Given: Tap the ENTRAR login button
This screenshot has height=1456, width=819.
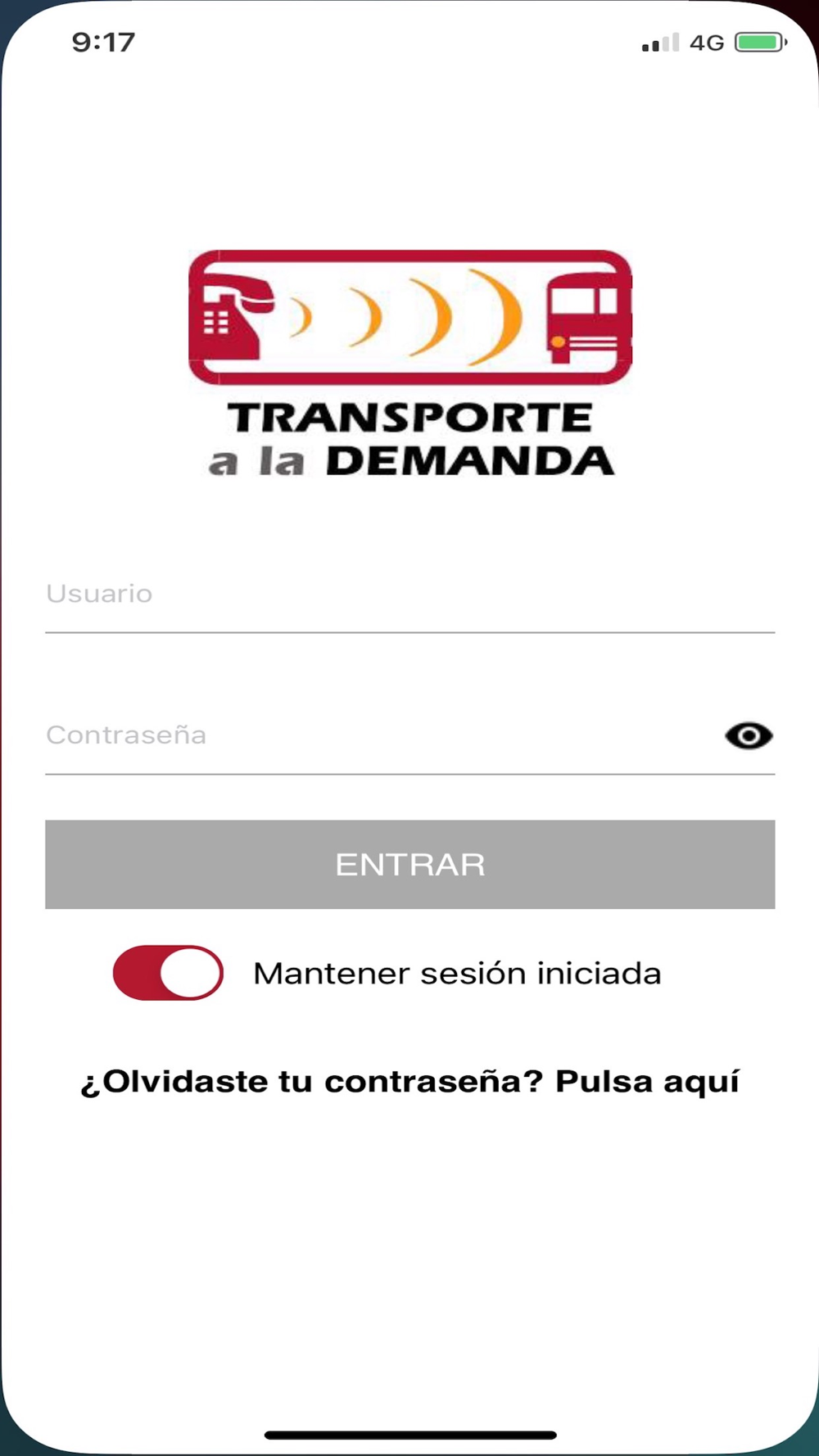Looking at the screenshot, I should [x=409, y=864].
